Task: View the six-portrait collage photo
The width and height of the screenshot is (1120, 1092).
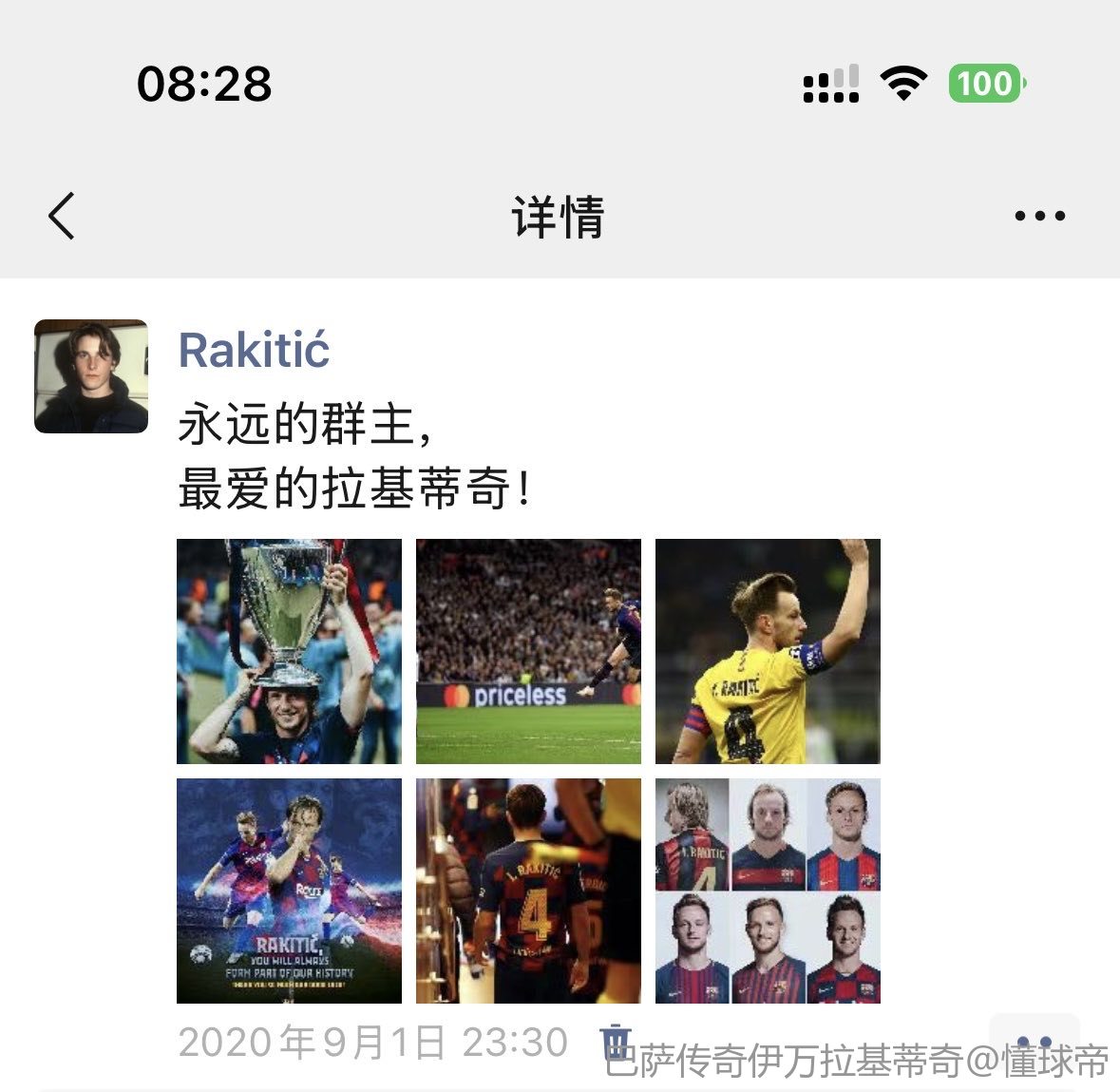Action: [x=768, y=891]
